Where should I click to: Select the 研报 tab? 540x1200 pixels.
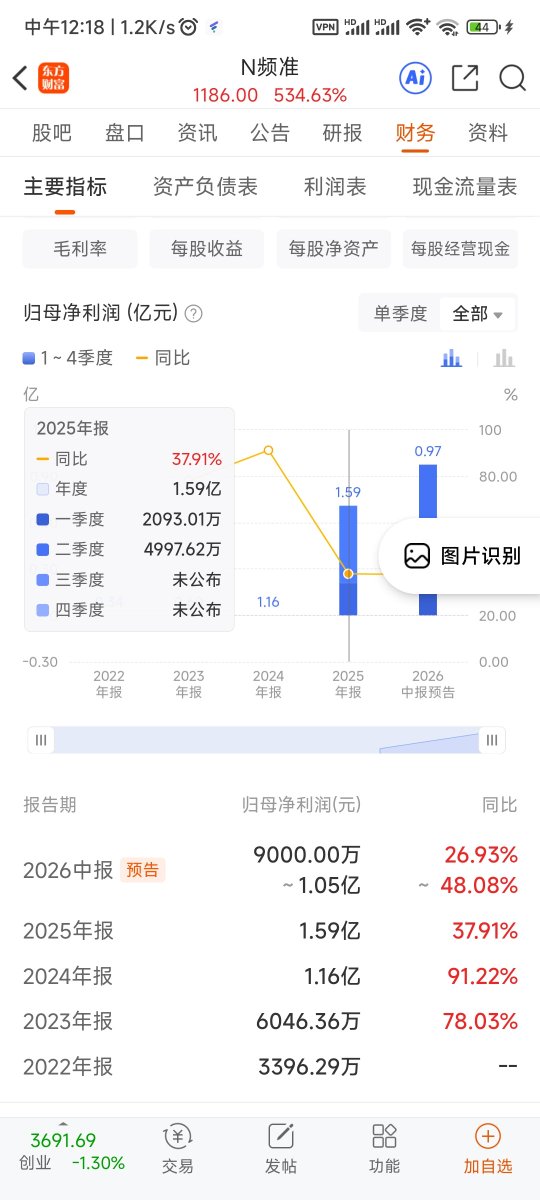click(342, 133)
